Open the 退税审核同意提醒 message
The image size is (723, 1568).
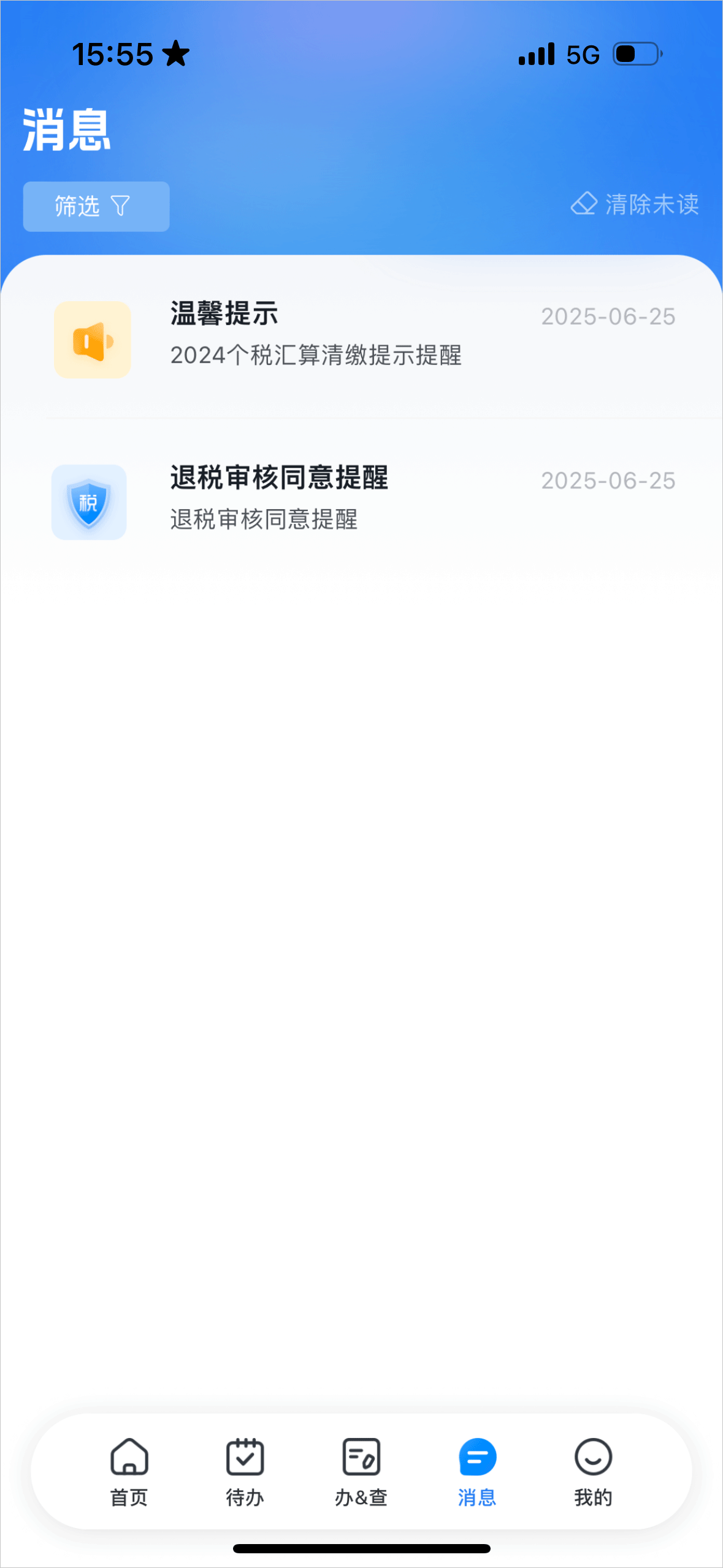(x=362, y=499)
